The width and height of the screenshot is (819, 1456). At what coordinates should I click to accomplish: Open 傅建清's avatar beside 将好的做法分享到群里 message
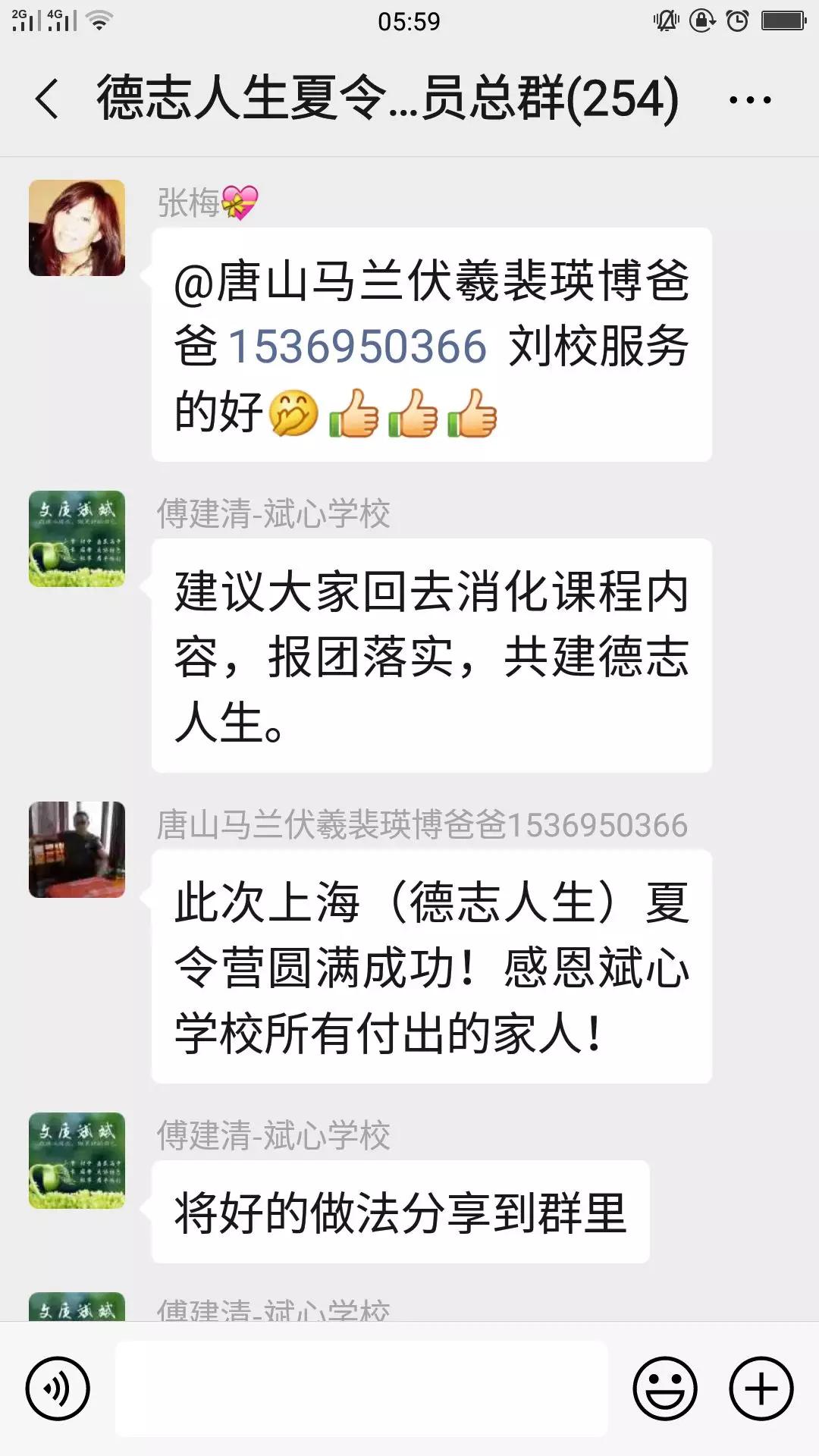[x=77, y=1160]
